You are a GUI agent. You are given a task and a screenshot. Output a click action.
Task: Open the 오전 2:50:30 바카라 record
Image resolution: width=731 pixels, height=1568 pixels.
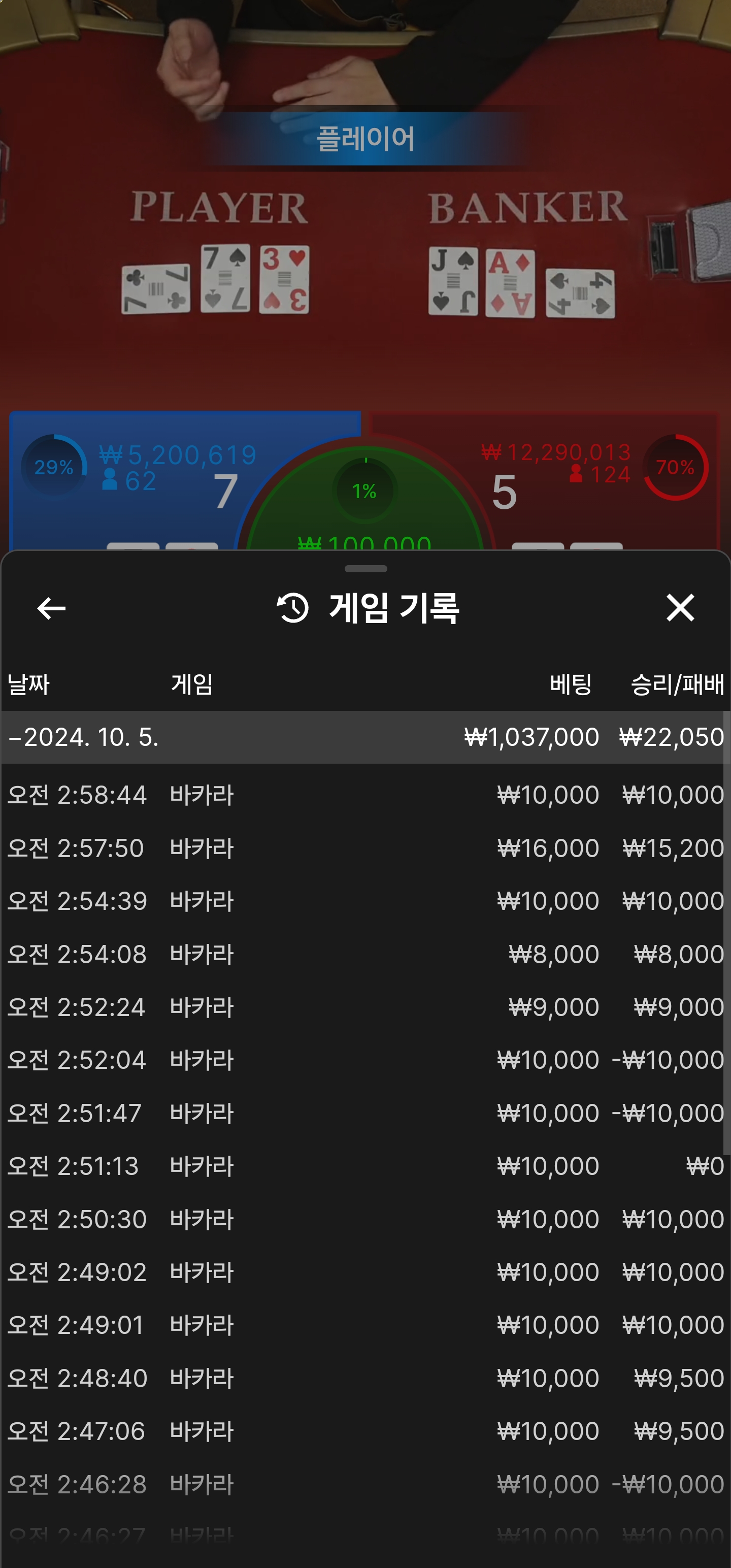point(365,1219)
